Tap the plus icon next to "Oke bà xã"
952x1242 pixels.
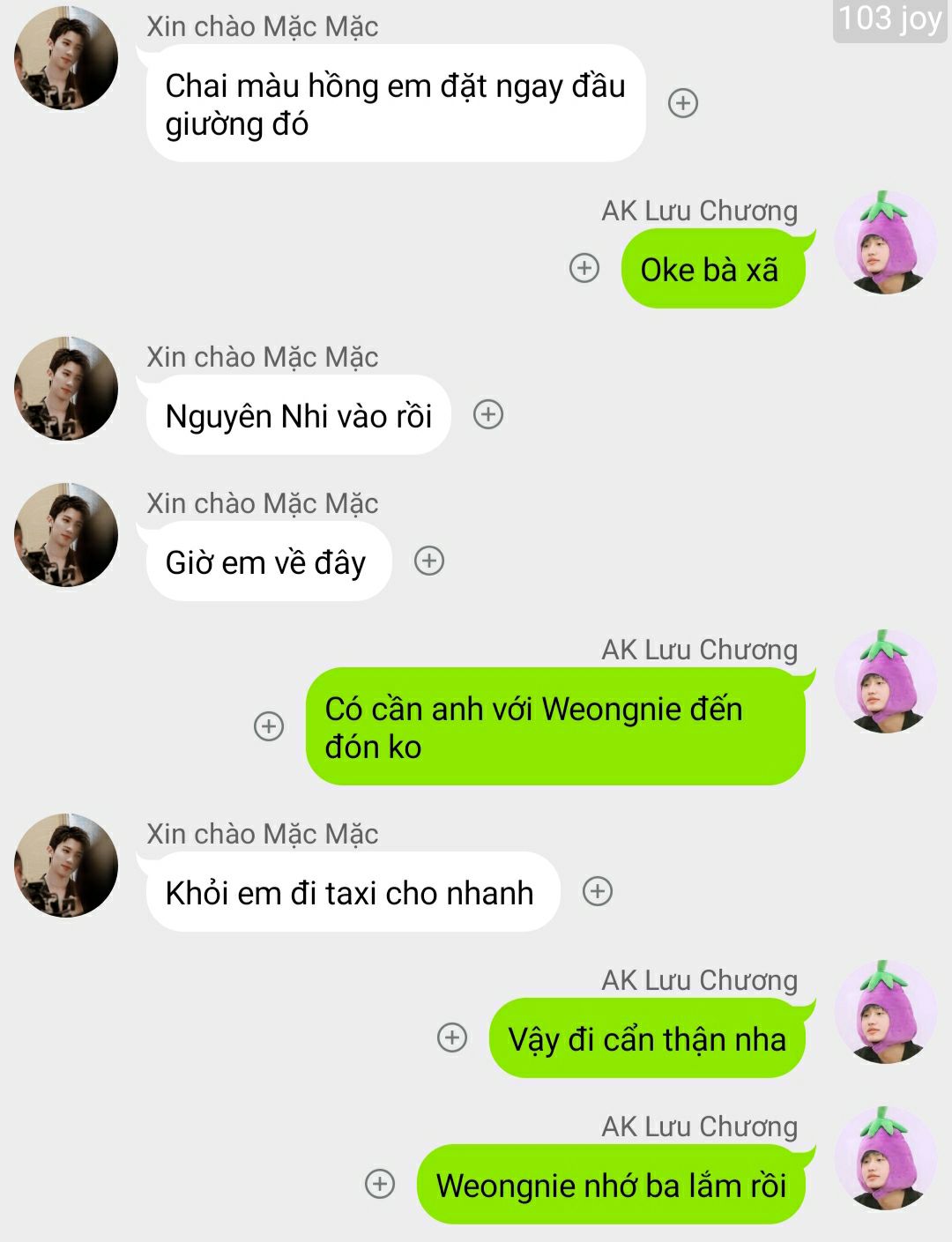pyautogui.click(x=584, y=268)
